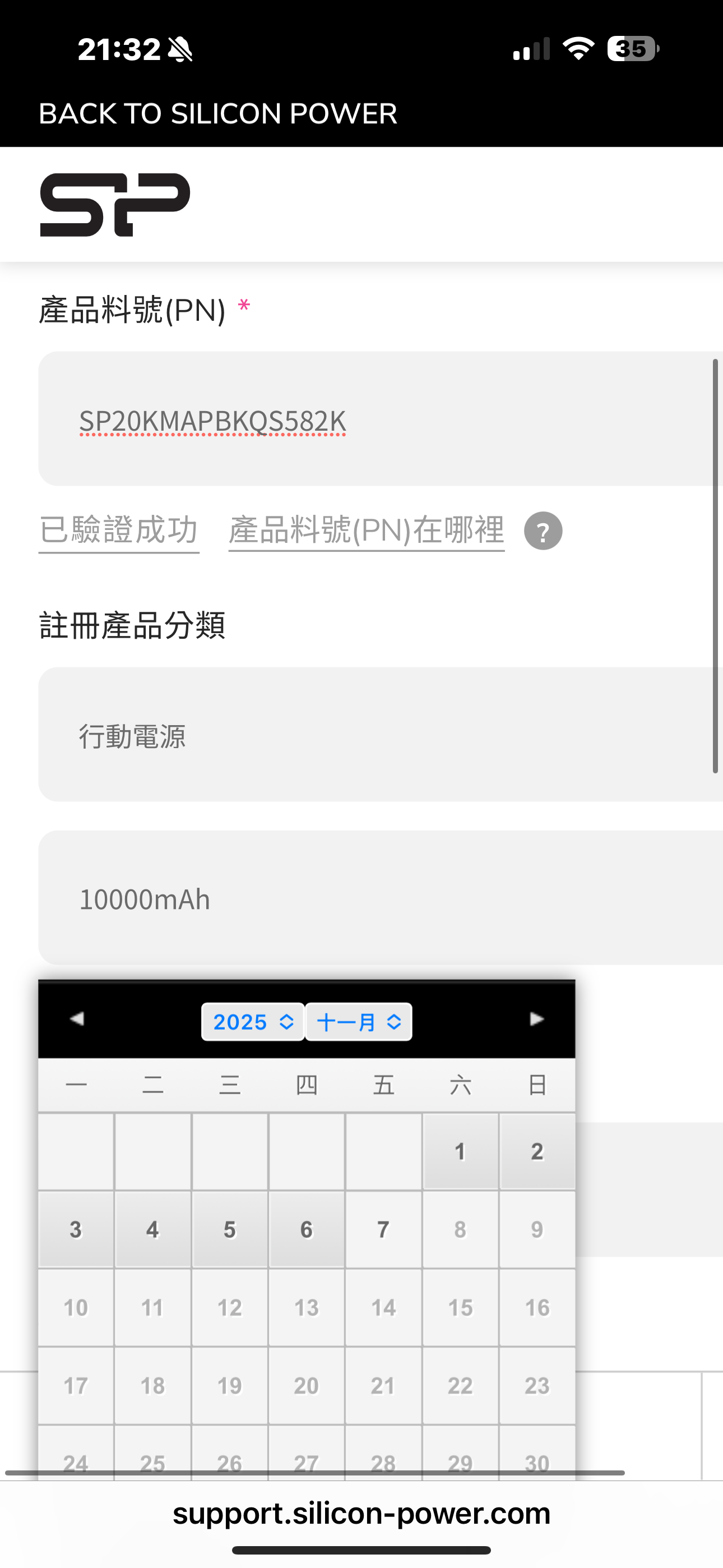Open the 2025 year selector
Image resolution: width=723 pixels, height=1568 pixels.
pos(253,1022)
